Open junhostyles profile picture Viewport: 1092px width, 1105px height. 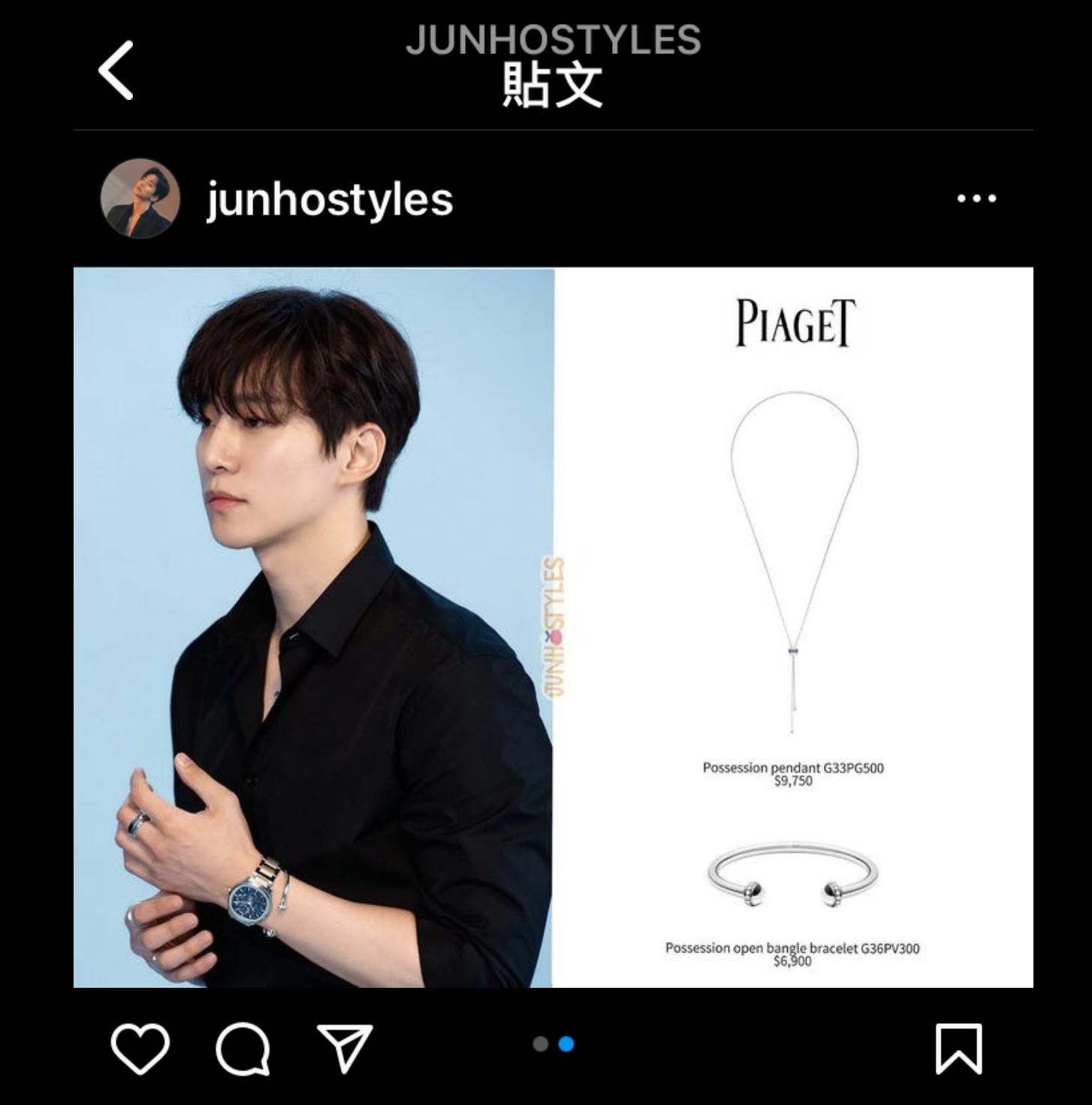pos(140,198)
